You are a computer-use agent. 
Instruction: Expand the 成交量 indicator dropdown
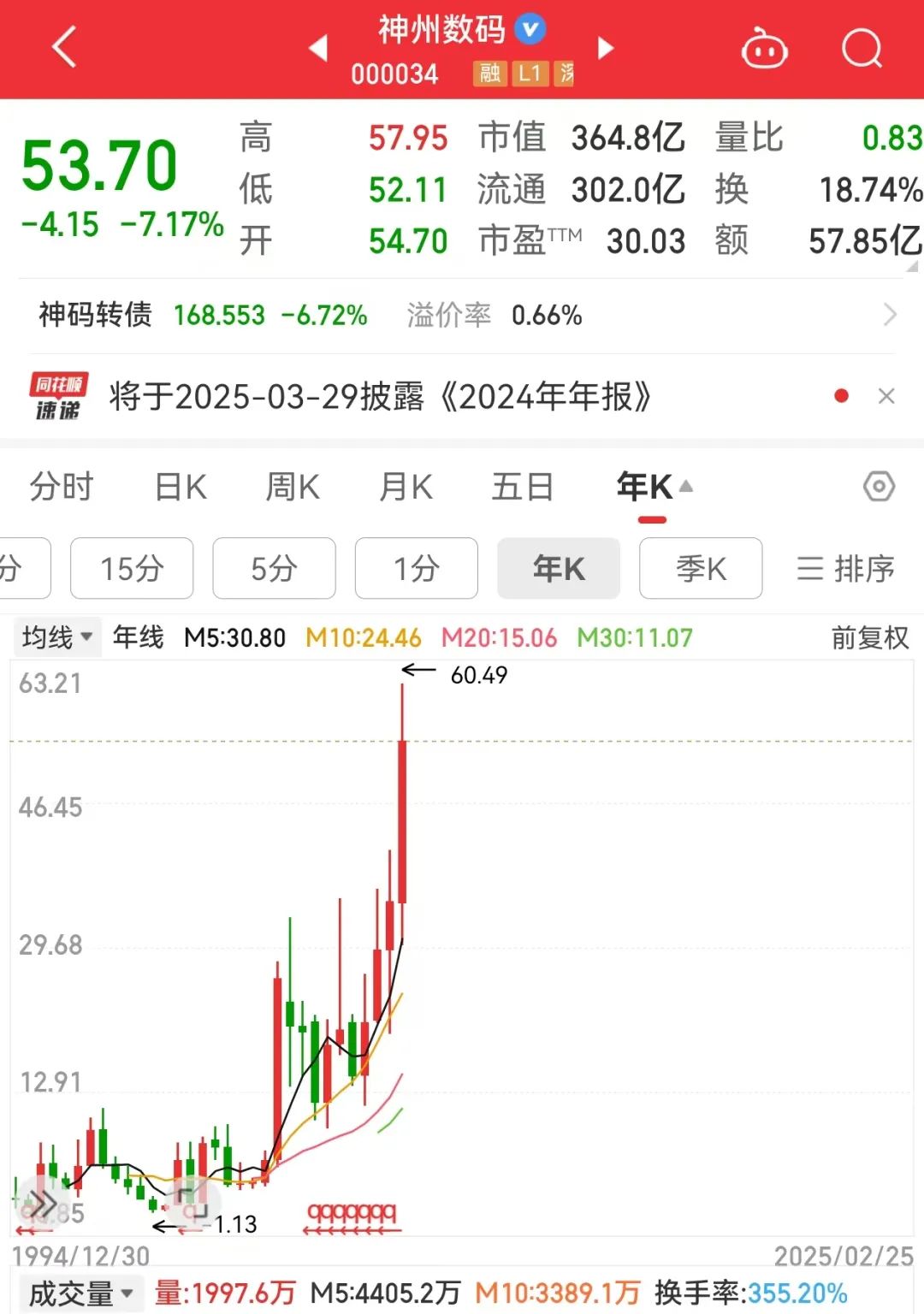point(80,1293)
